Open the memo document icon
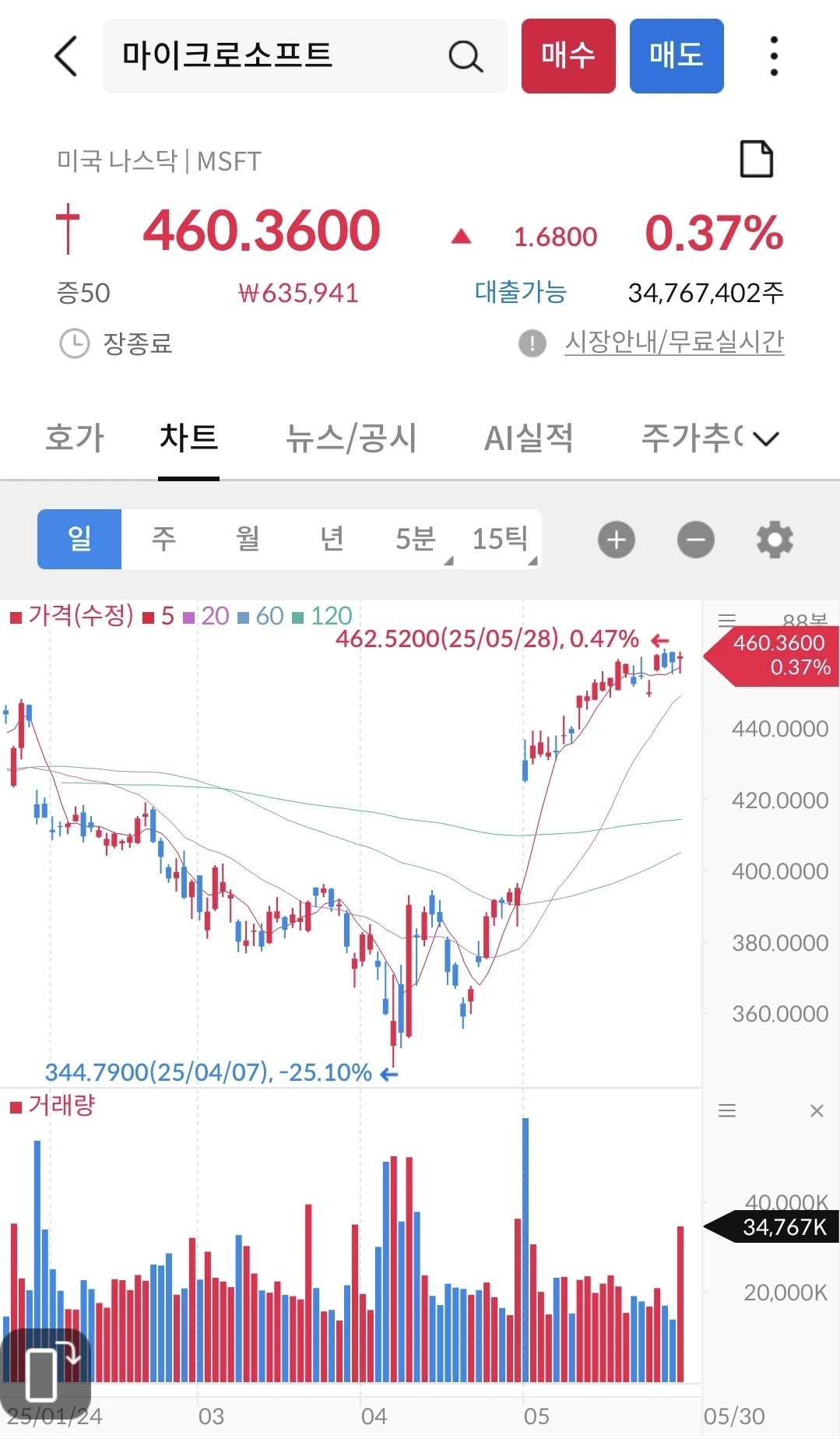Viewport: 840px width, 1439px height. click(756, 160)
